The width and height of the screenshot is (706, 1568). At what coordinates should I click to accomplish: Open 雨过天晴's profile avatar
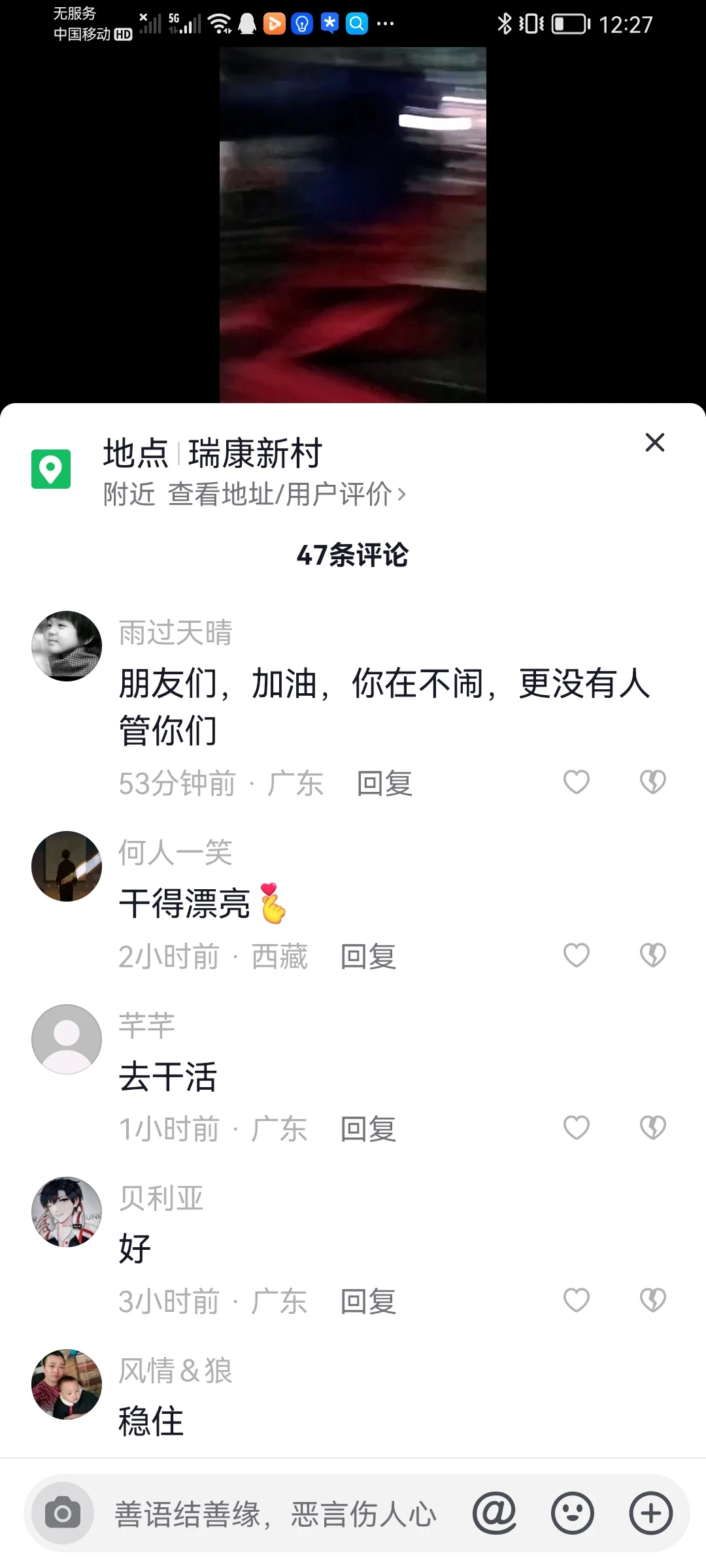pos(67,646)
